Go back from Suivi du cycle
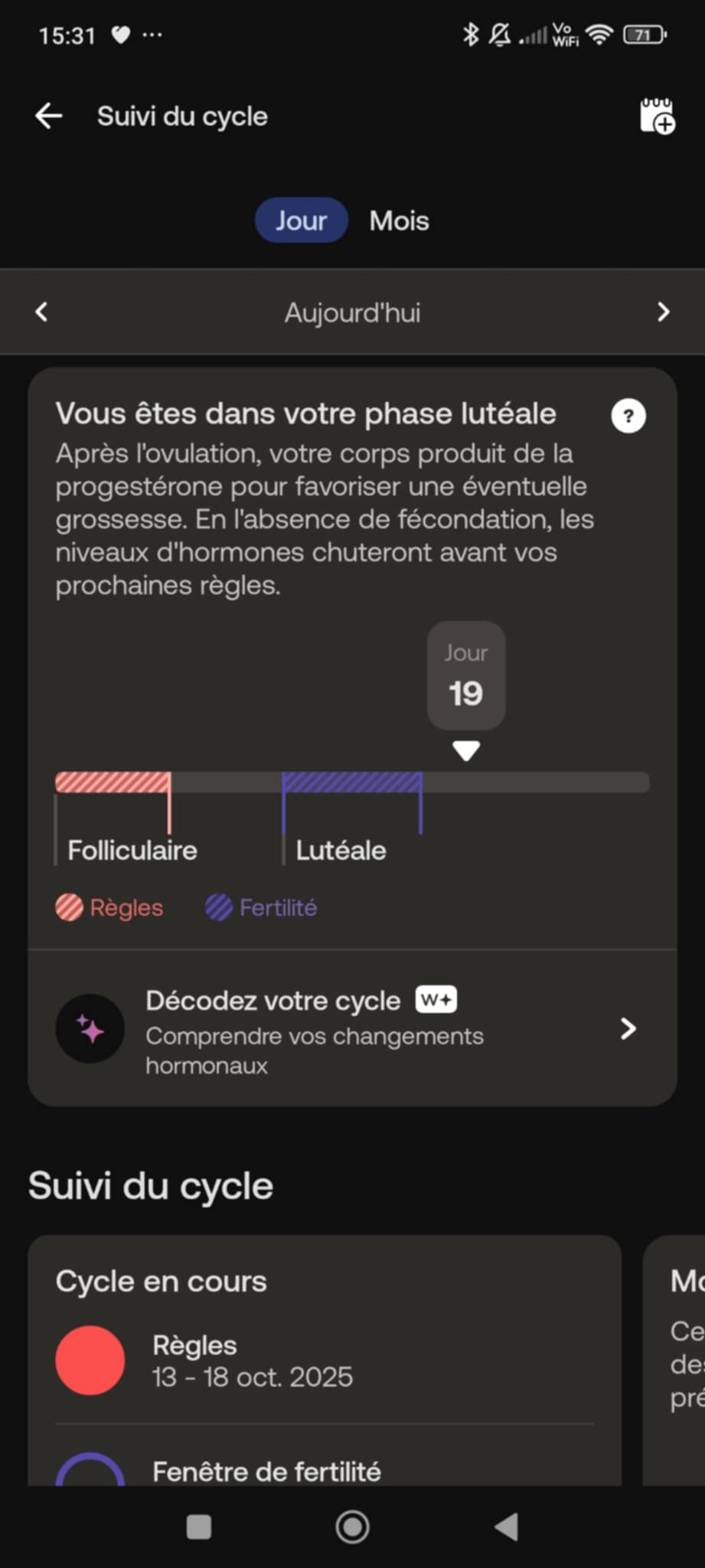Screen dimensions: 705x1568 click(49, 116)
